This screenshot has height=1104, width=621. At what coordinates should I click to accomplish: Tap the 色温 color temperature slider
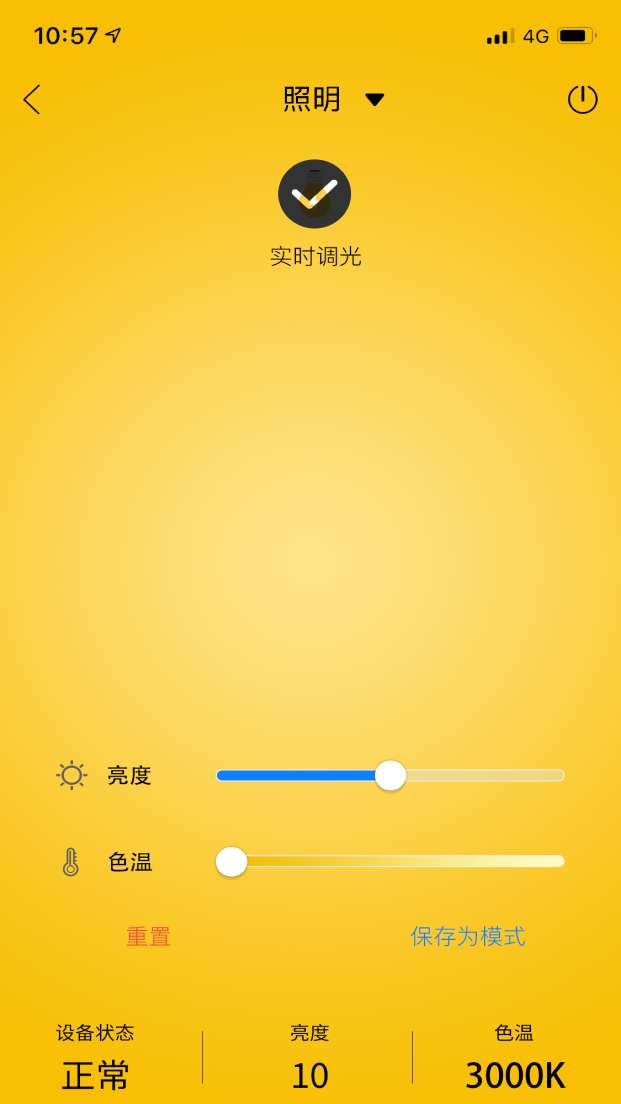[390, 861]
